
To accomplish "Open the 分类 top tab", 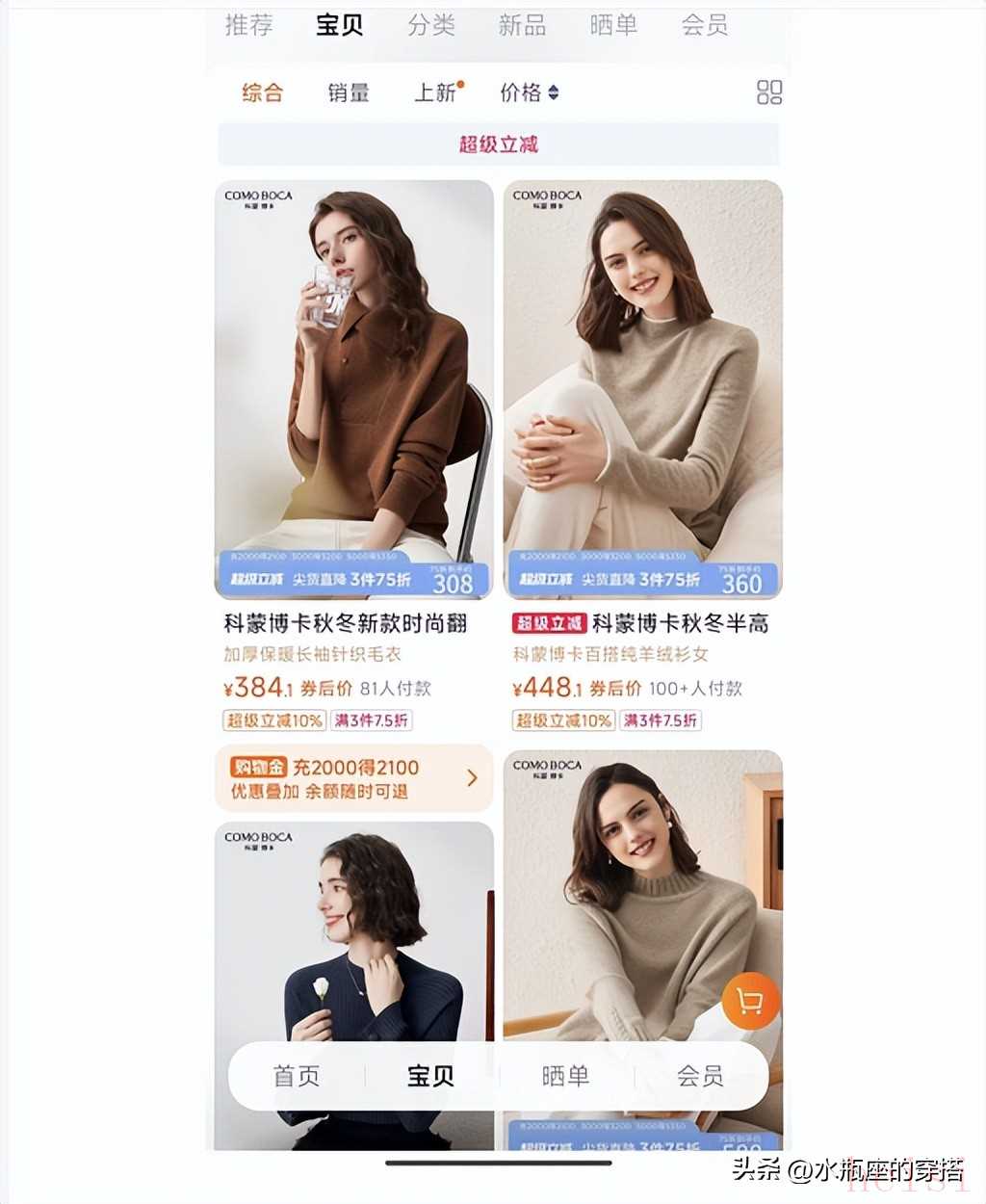I will click(430, 25).
